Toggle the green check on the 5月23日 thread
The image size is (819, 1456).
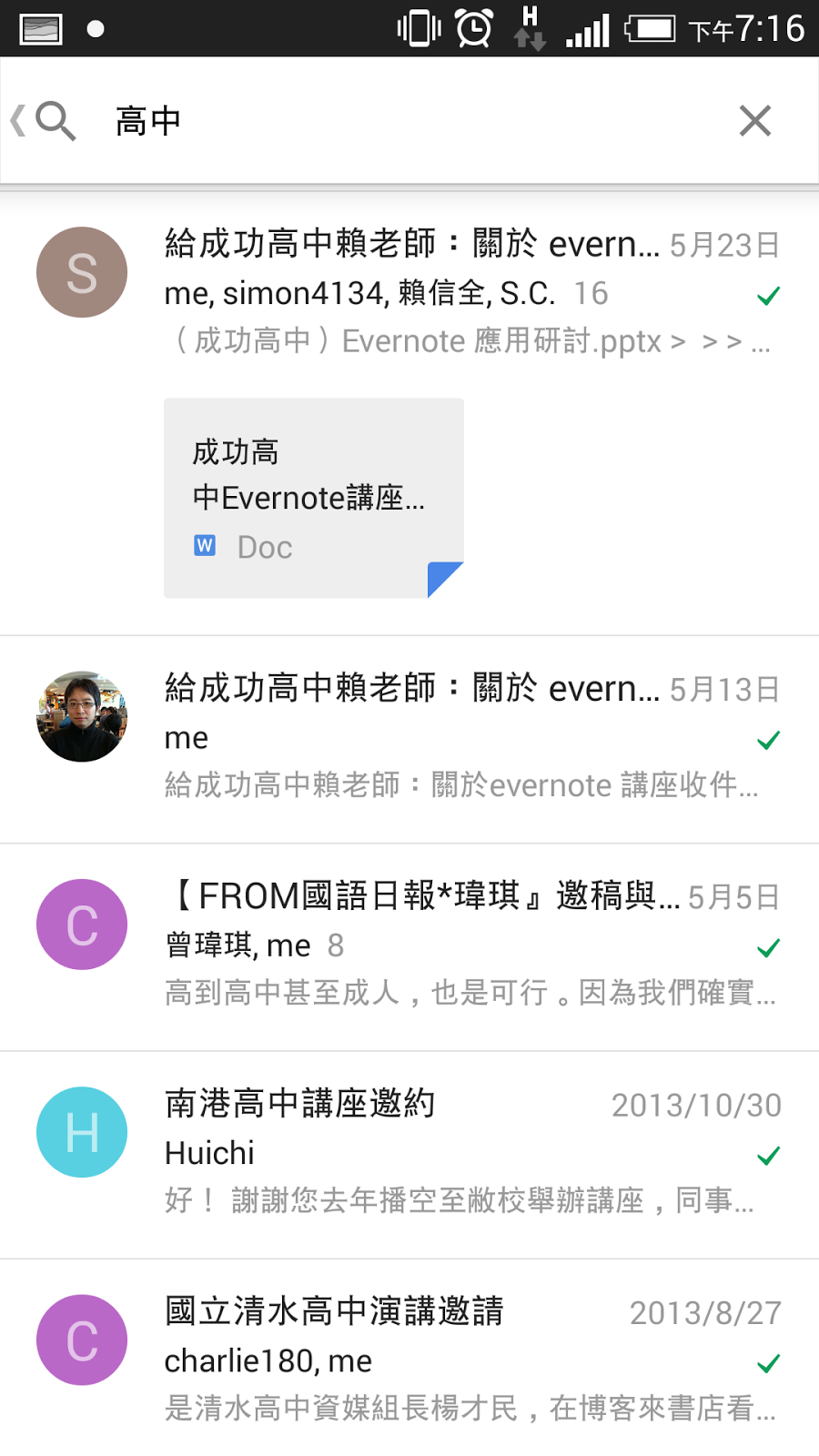[x=769, y=294]
